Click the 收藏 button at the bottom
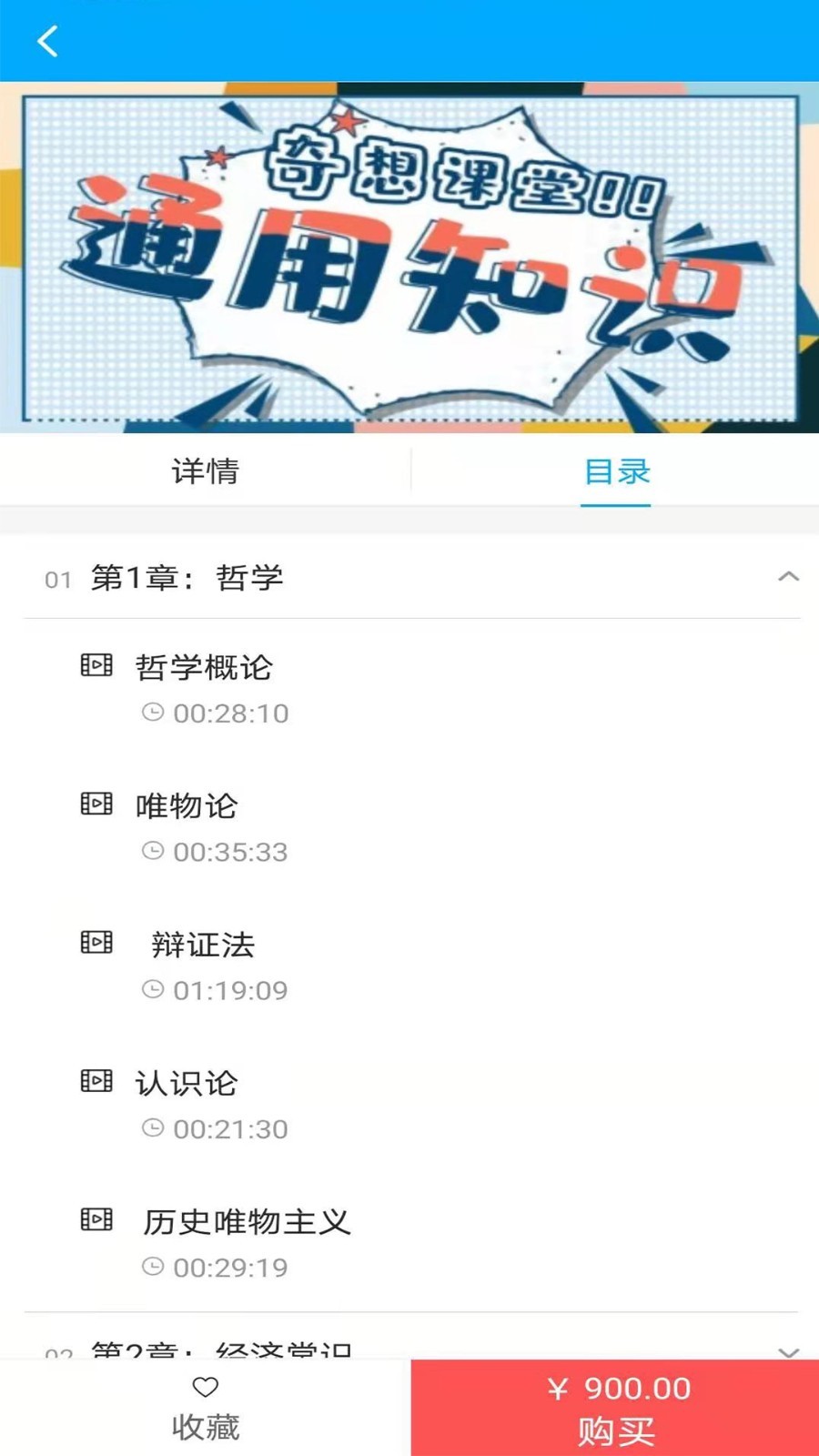819x1456 pixels. point(206,1408)
